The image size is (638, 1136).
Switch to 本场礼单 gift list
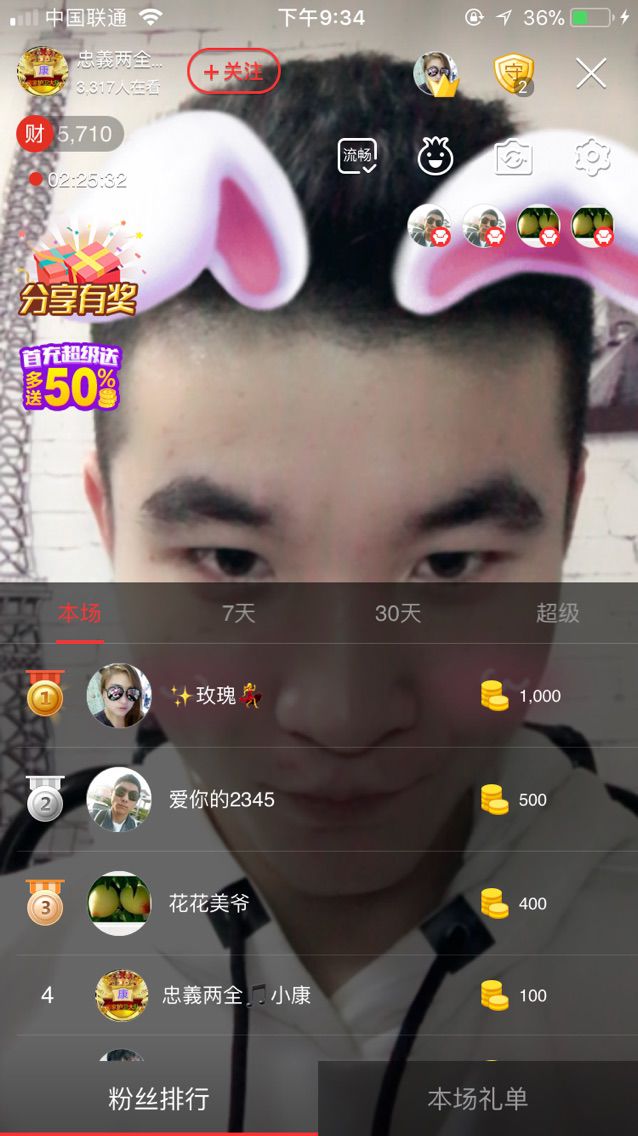[478, 1098]
